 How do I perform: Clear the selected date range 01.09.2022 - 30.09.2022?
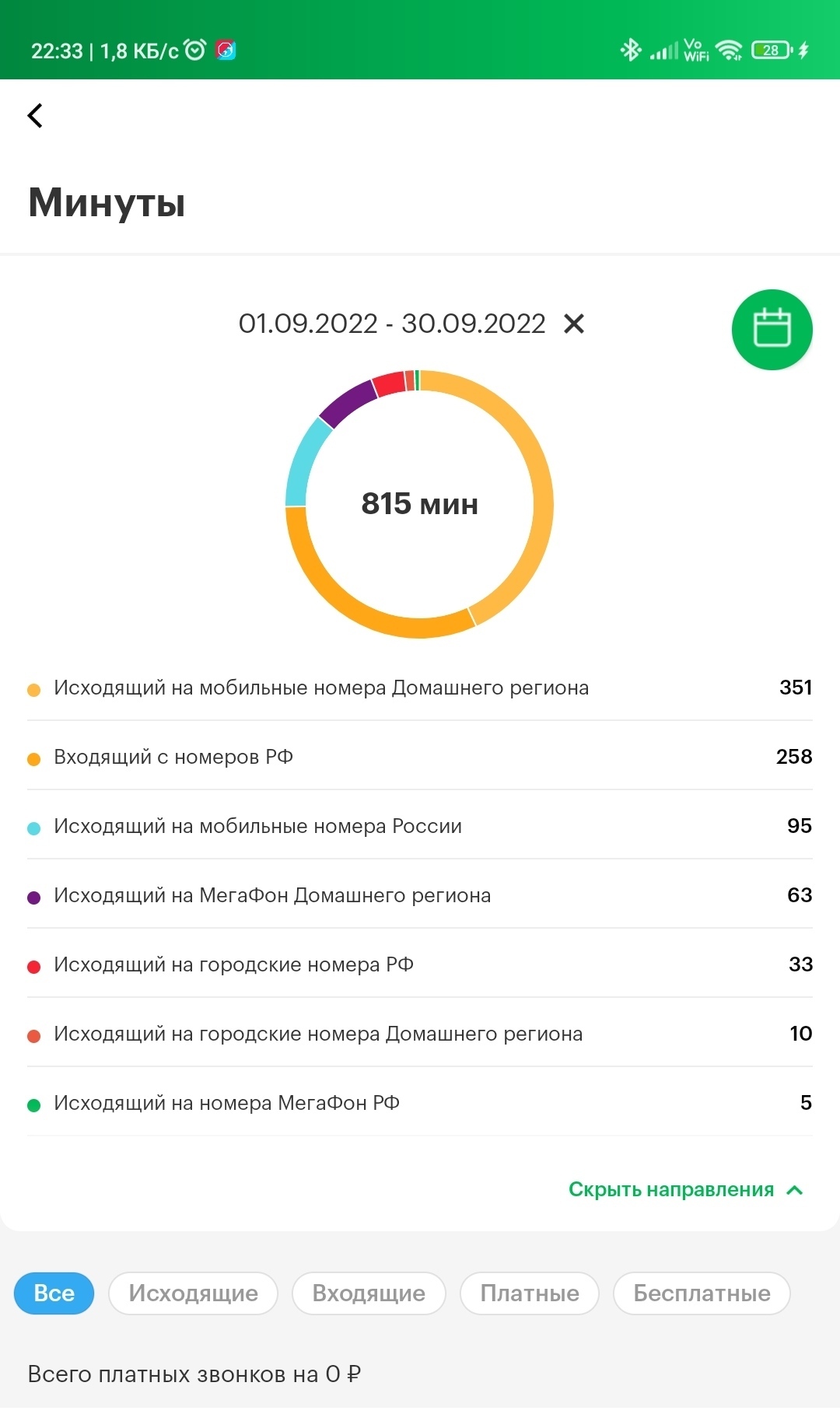(x=574, y=324)
